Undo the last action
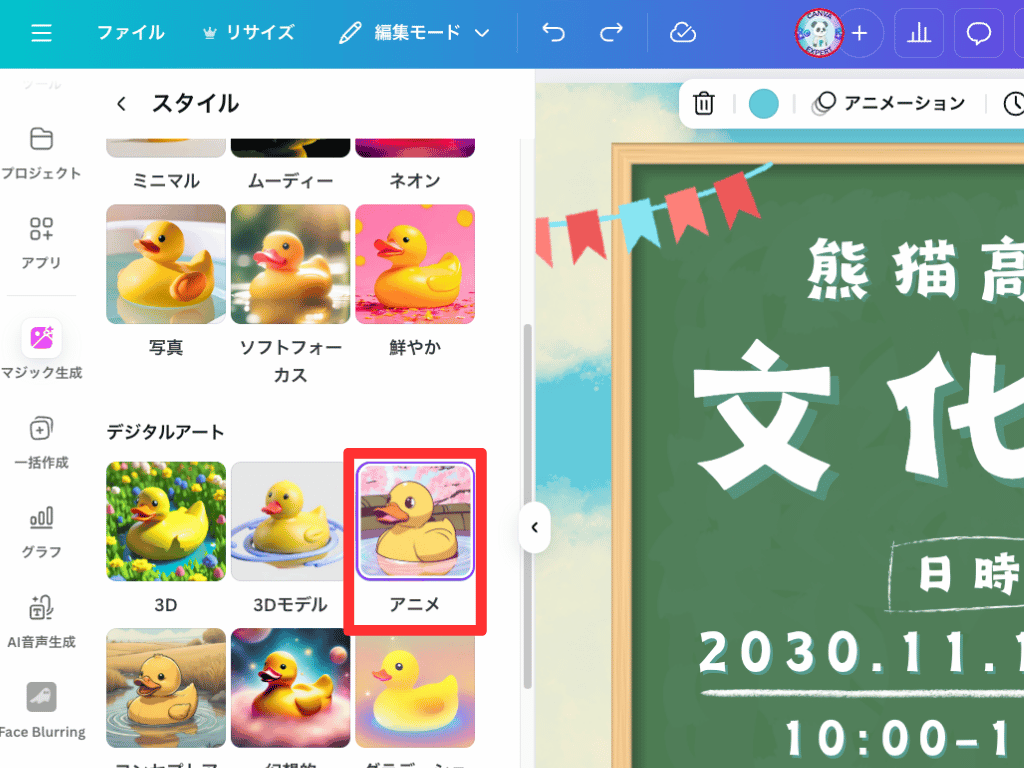The height and width of the screenshot is (768, 1024). click(553, 33)
